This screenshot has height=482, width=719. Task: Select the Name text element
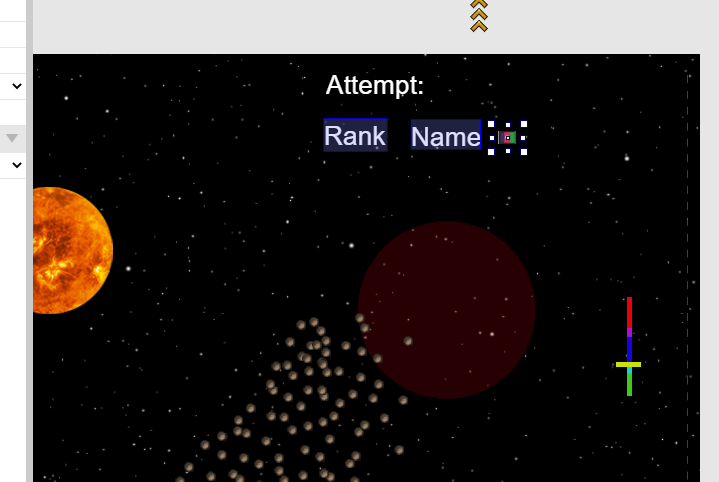445,136
